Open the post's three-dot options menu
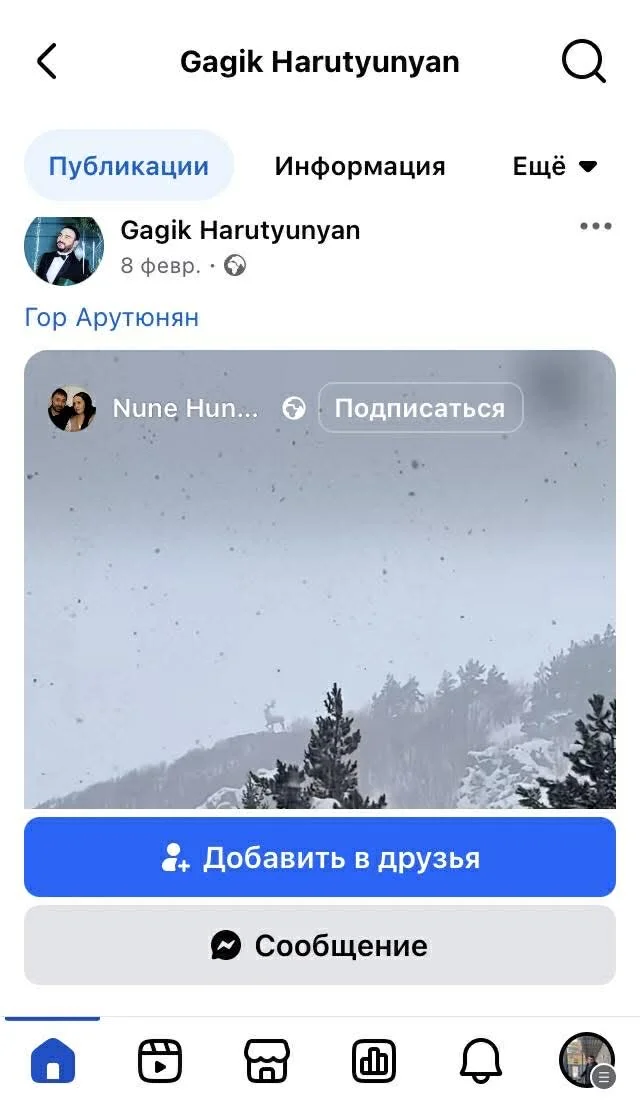Image resolution: width=640 pixels, height=1103 pixels. click(595, 226)
